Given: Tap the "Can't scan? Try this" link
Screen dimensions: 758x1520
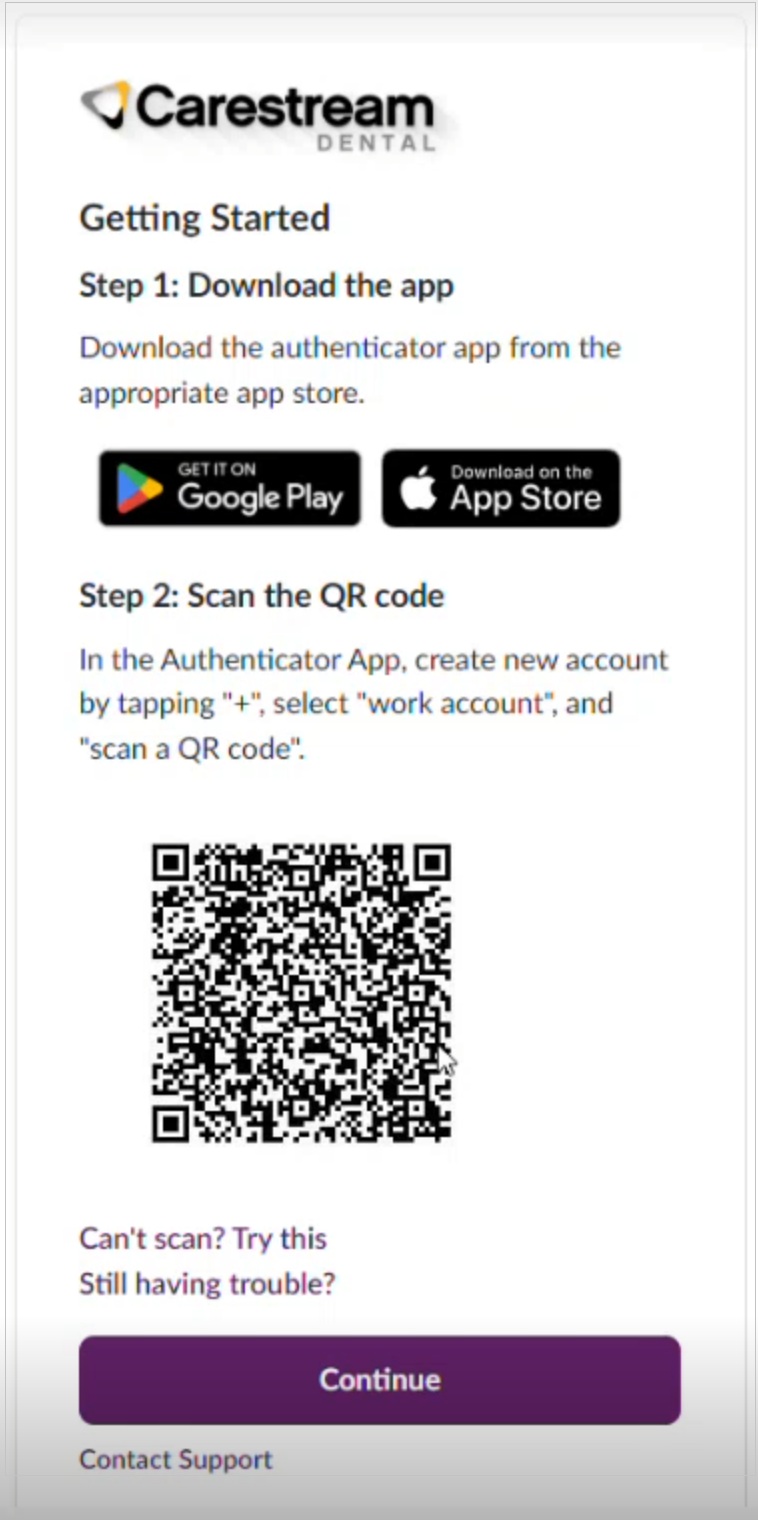Looking at the screenshot, I should pyautogui.click(x=203, y=1239).
